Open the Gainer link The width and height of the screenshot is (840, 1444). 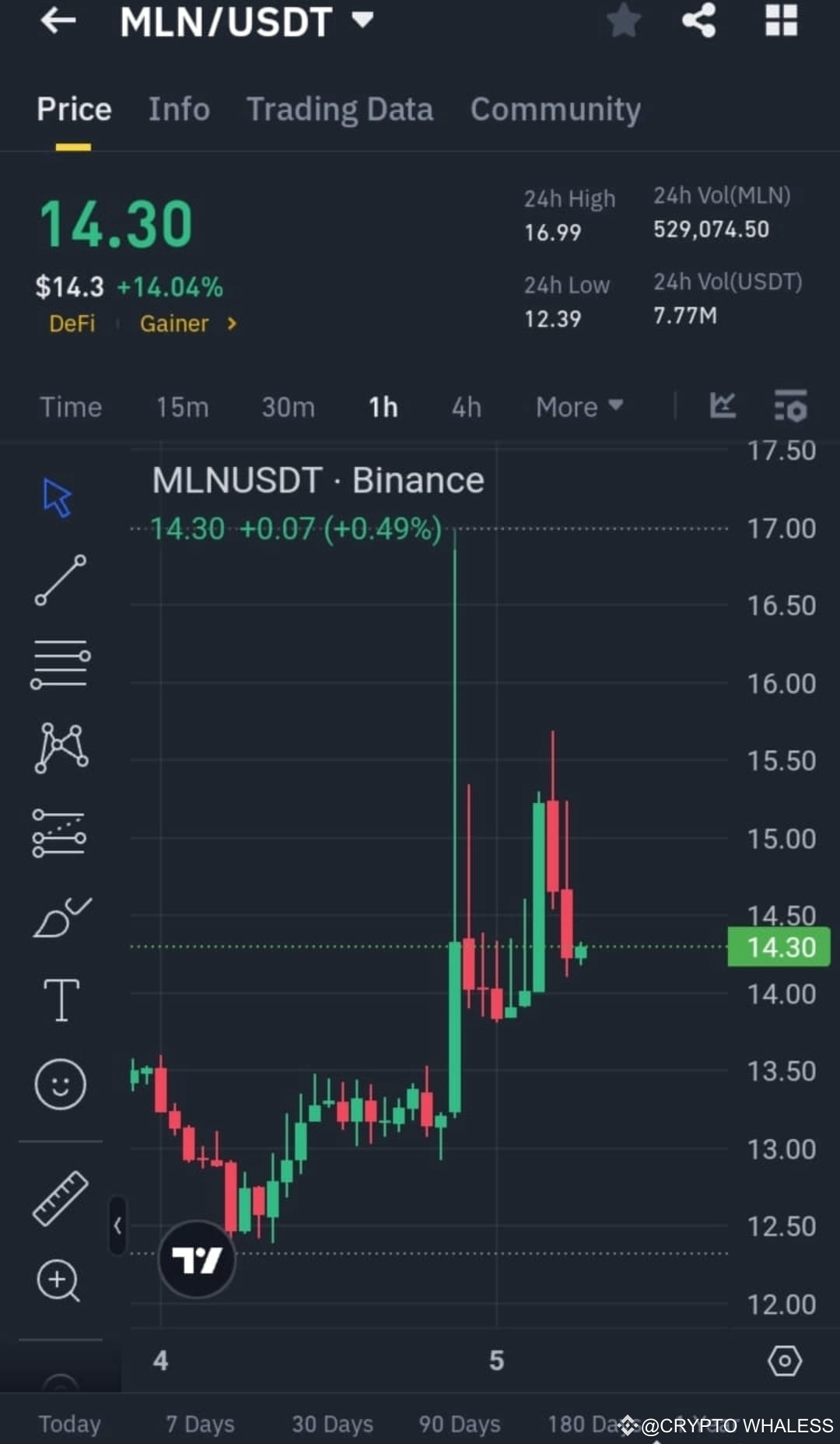174,324
